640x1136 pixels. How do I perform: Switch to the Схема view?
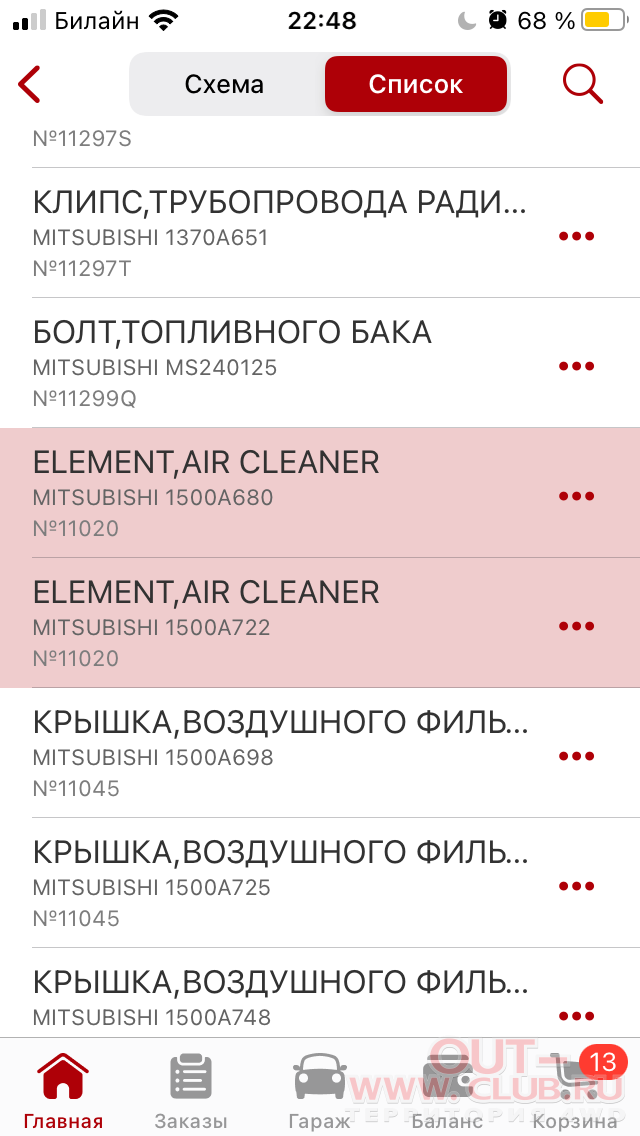coord(224,85)
